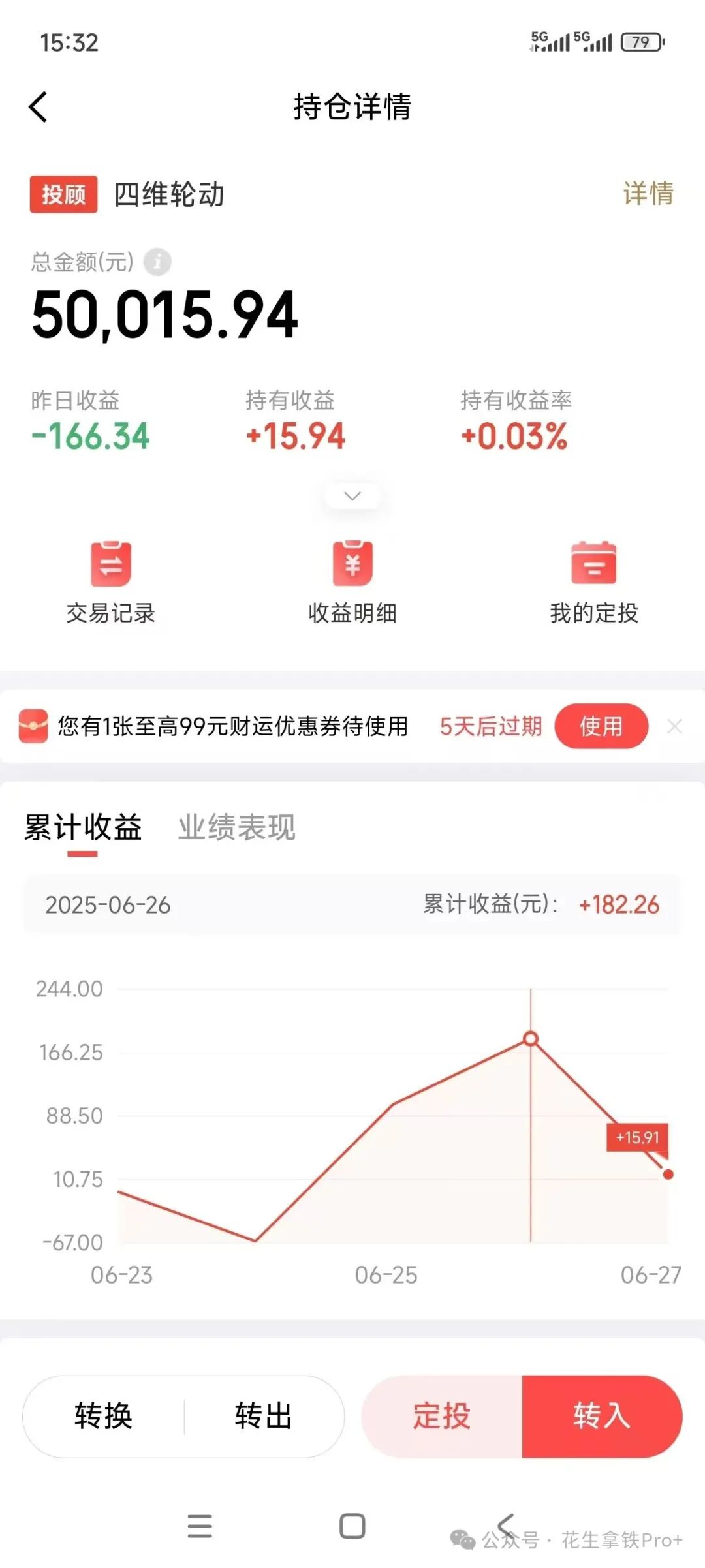Tap 转换 button
The height and width of the screenshot is (1568, 705).
coord(104,1416)
